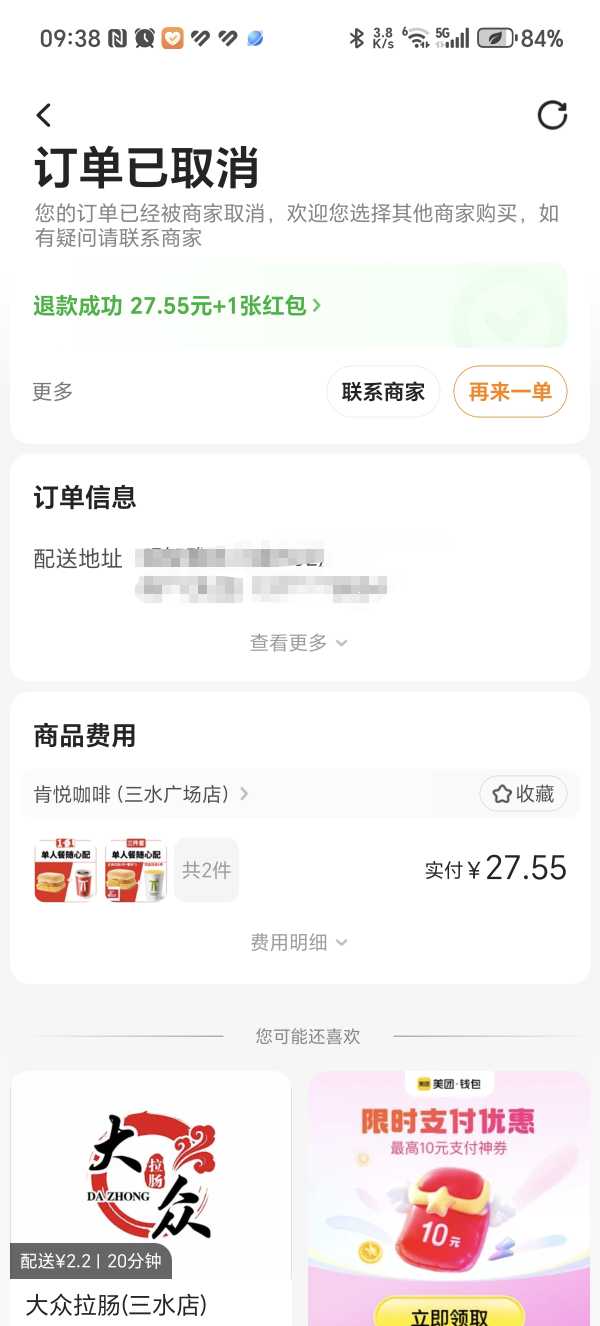Expand 查看更多 order information
This screenshot has width=600, height=1326.
pyautogui.click(x=298, y=643)
